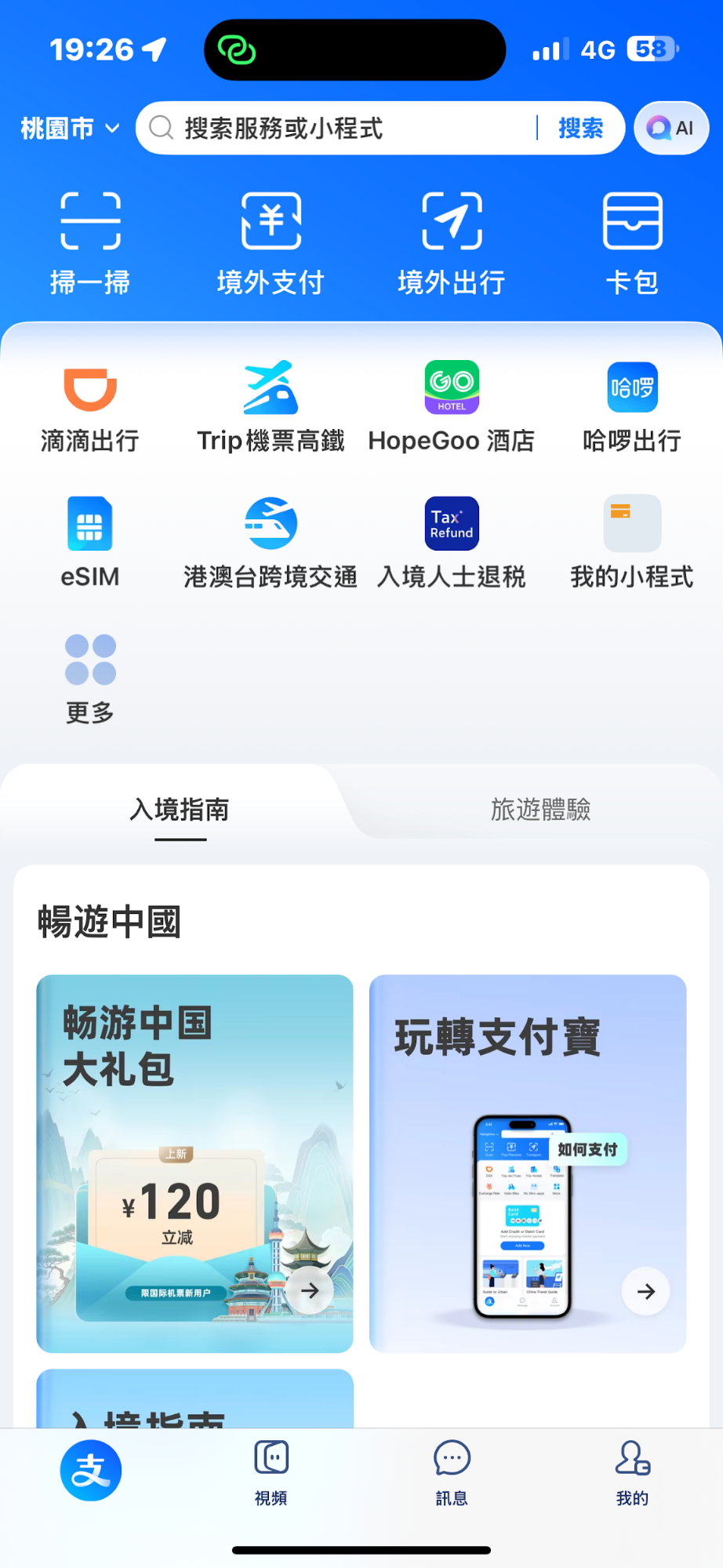The image size is (723, 1568).
Task: Open 畅游中国大礼包 ¥120 coupon banner
Action: [194, 1163]
